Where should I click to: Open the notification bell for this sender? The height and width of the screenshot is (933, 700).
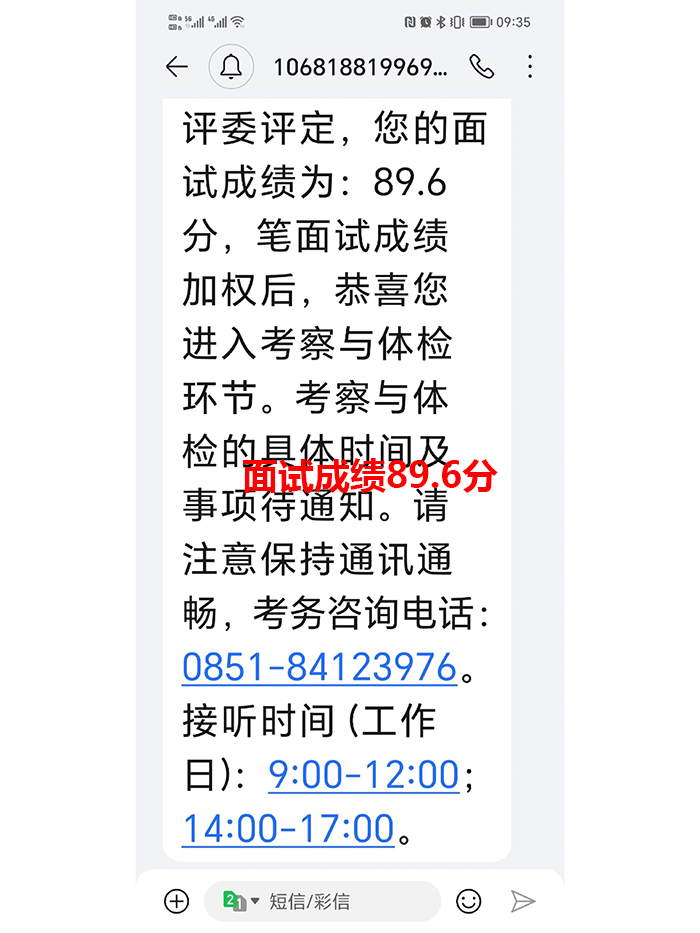coord(231,67)
